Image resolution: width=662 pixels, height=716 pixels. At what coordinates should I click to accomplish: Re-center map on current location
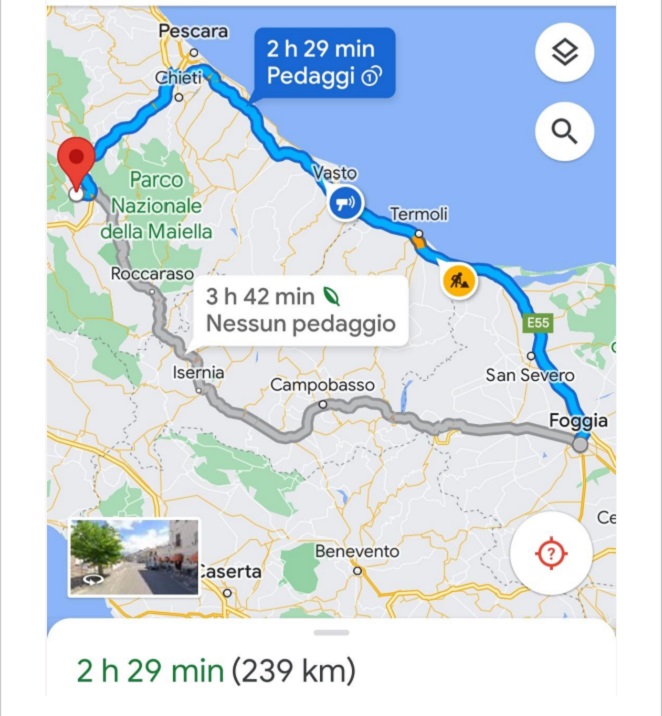[549, 554]
